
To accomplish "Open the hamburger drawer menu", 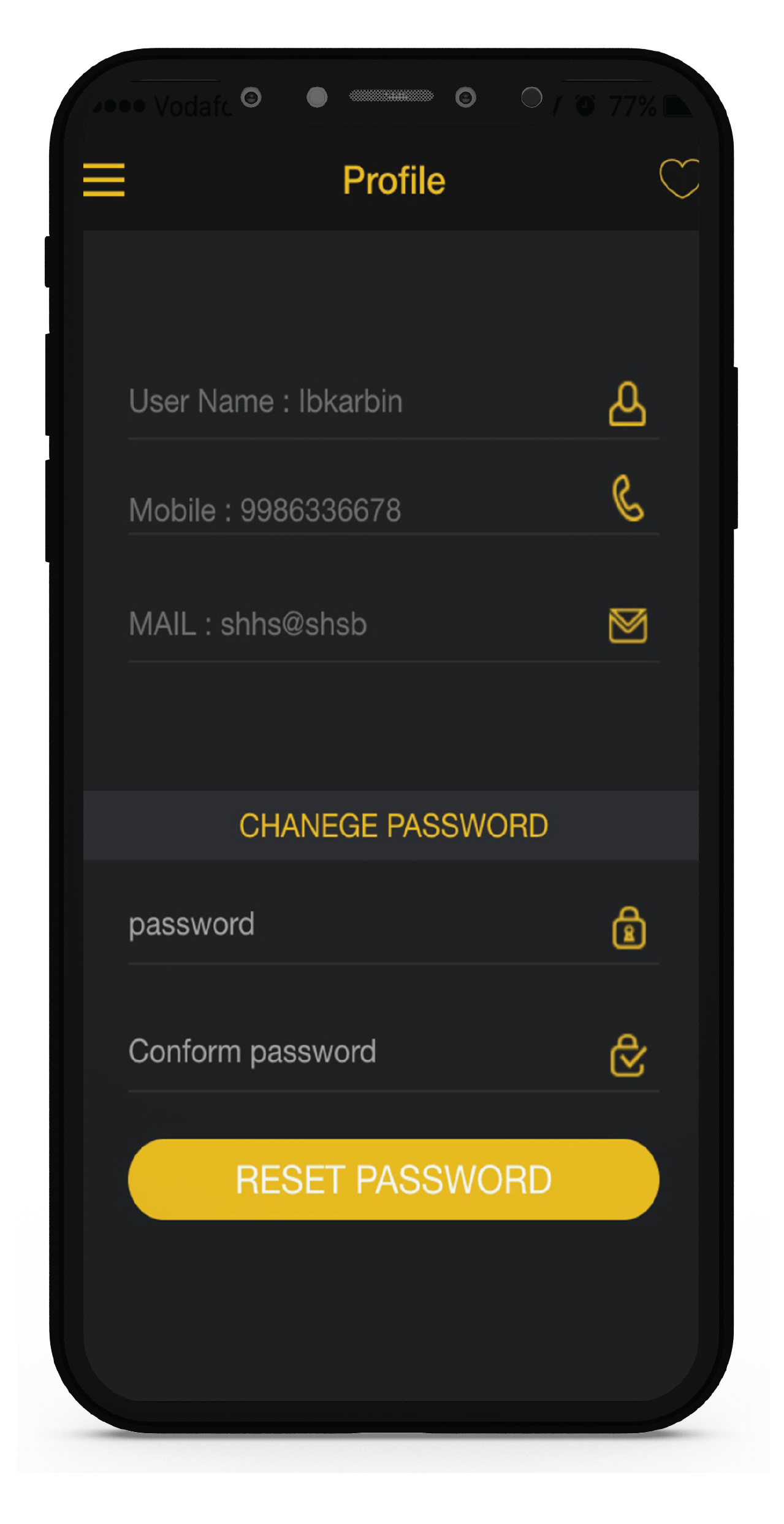I will [x=104, y=180].
